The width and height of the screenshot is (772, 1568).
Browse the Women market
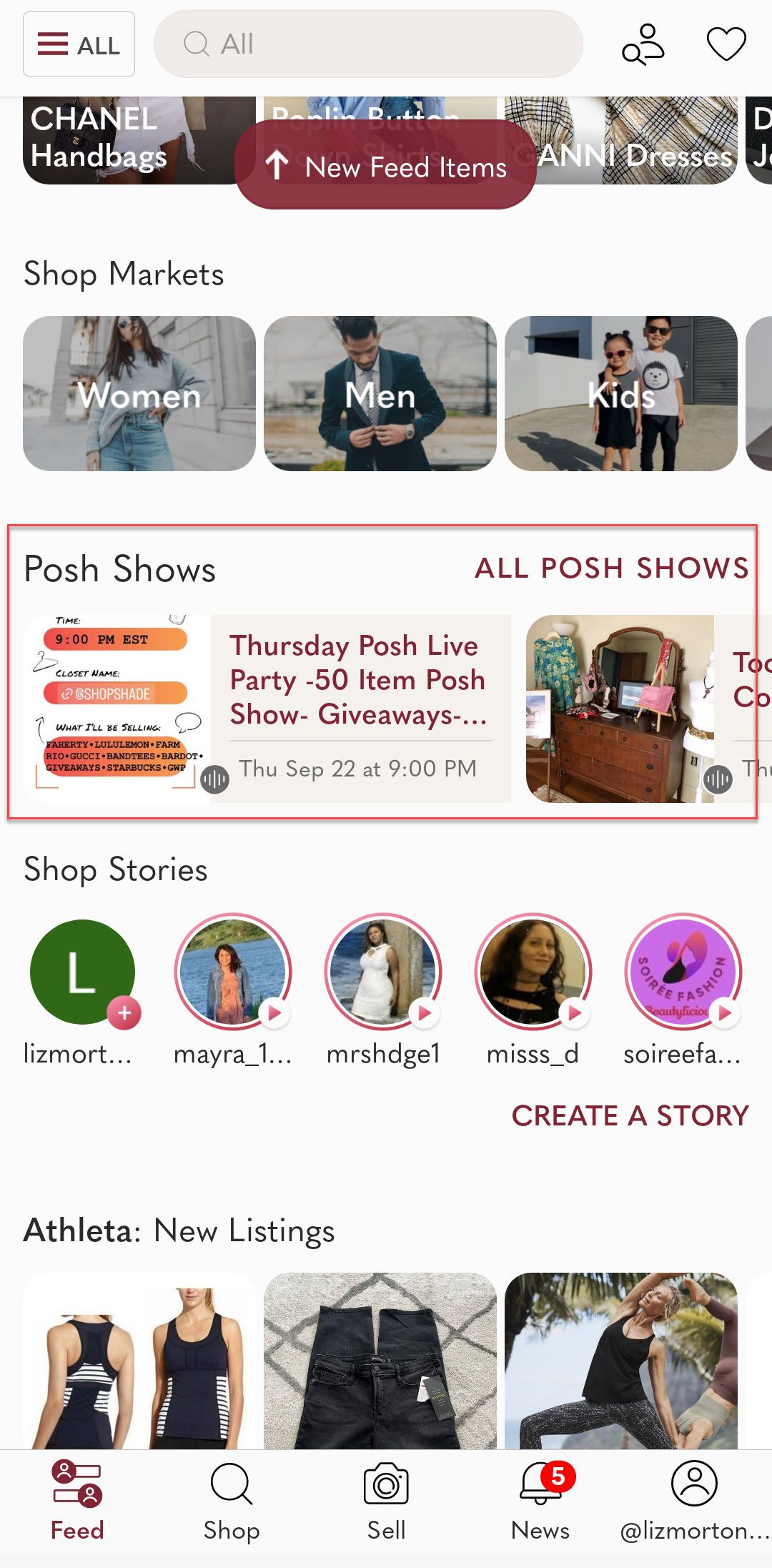[139, 394]
